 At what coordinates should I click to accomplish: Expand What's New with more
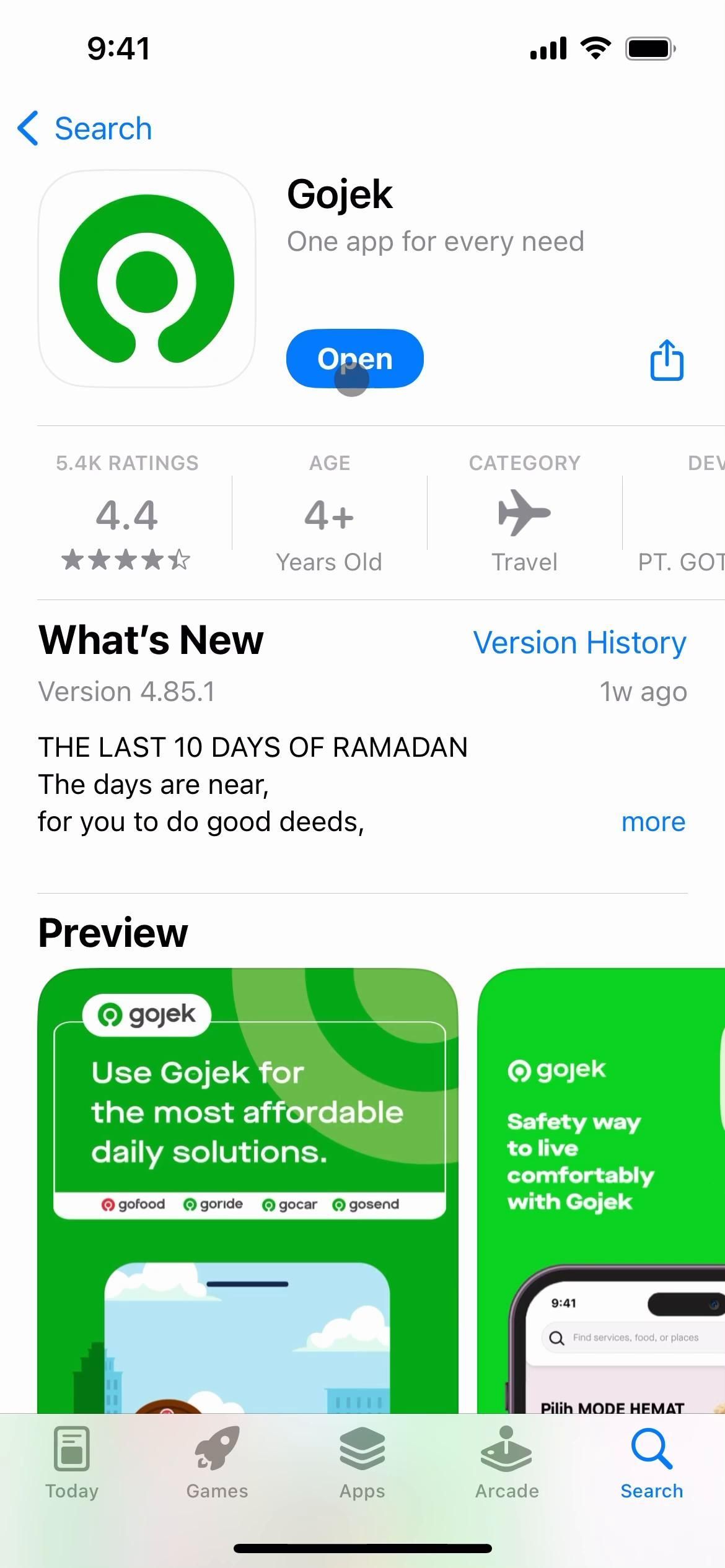coord(653,822)
